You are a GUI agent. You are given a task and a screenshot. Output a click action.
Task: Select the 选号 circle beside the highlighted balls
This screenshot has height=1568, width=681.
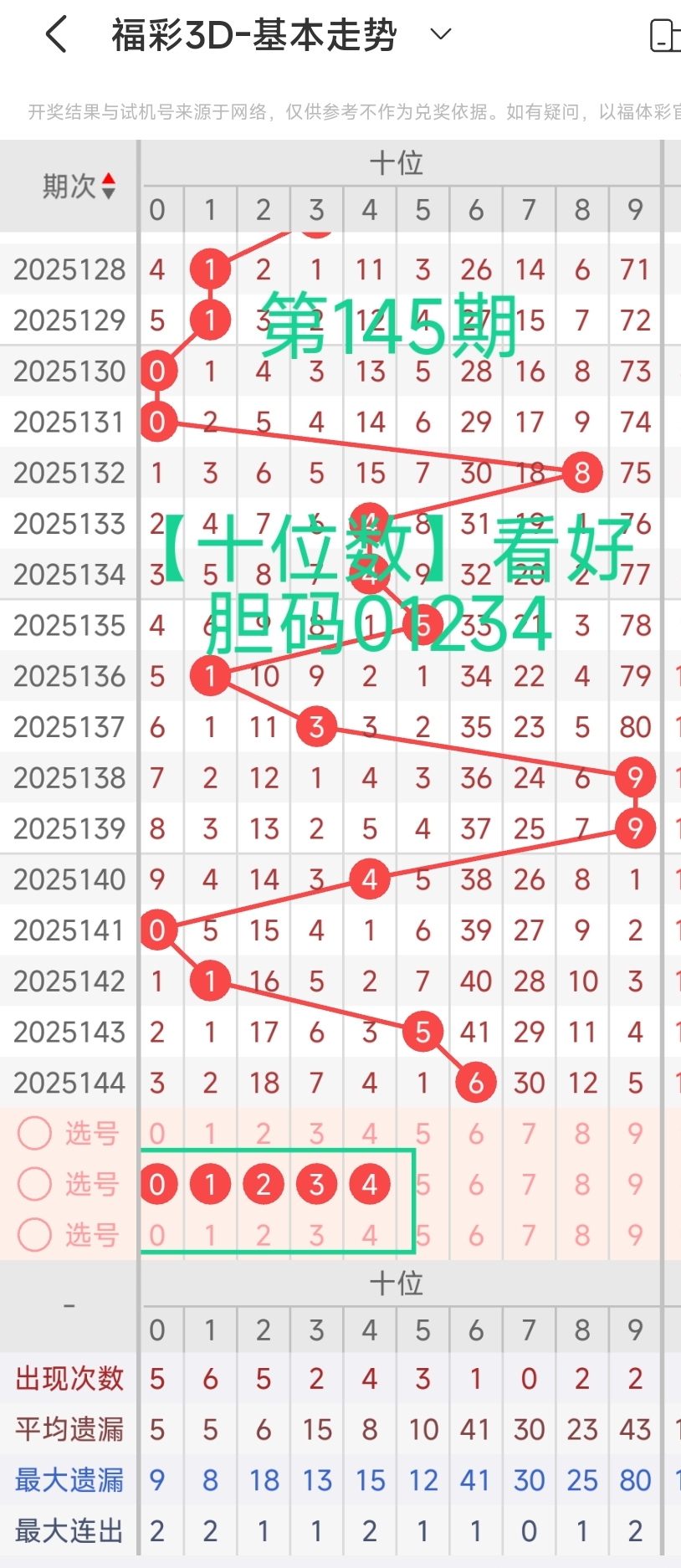pos(35,1184)
